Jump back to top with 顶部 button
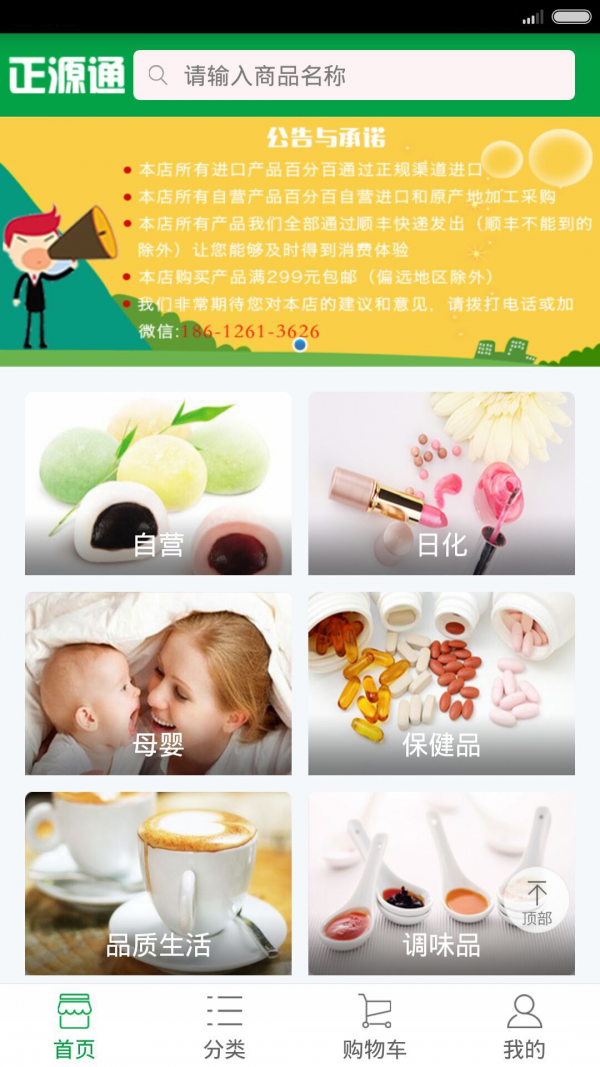This screenshot has height=1067, width=600. click(x=537, y=900)
